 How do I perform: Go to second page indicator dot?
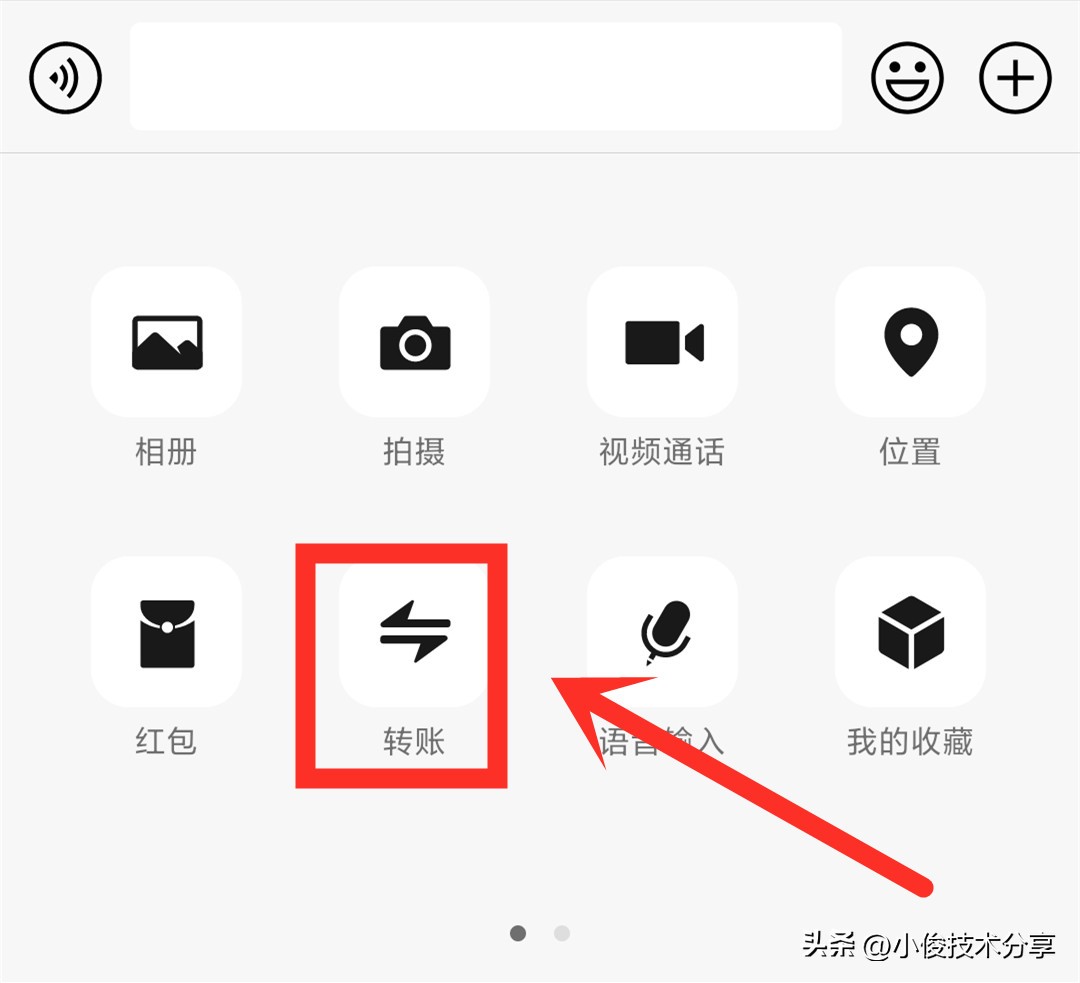[x=562, y=933]
